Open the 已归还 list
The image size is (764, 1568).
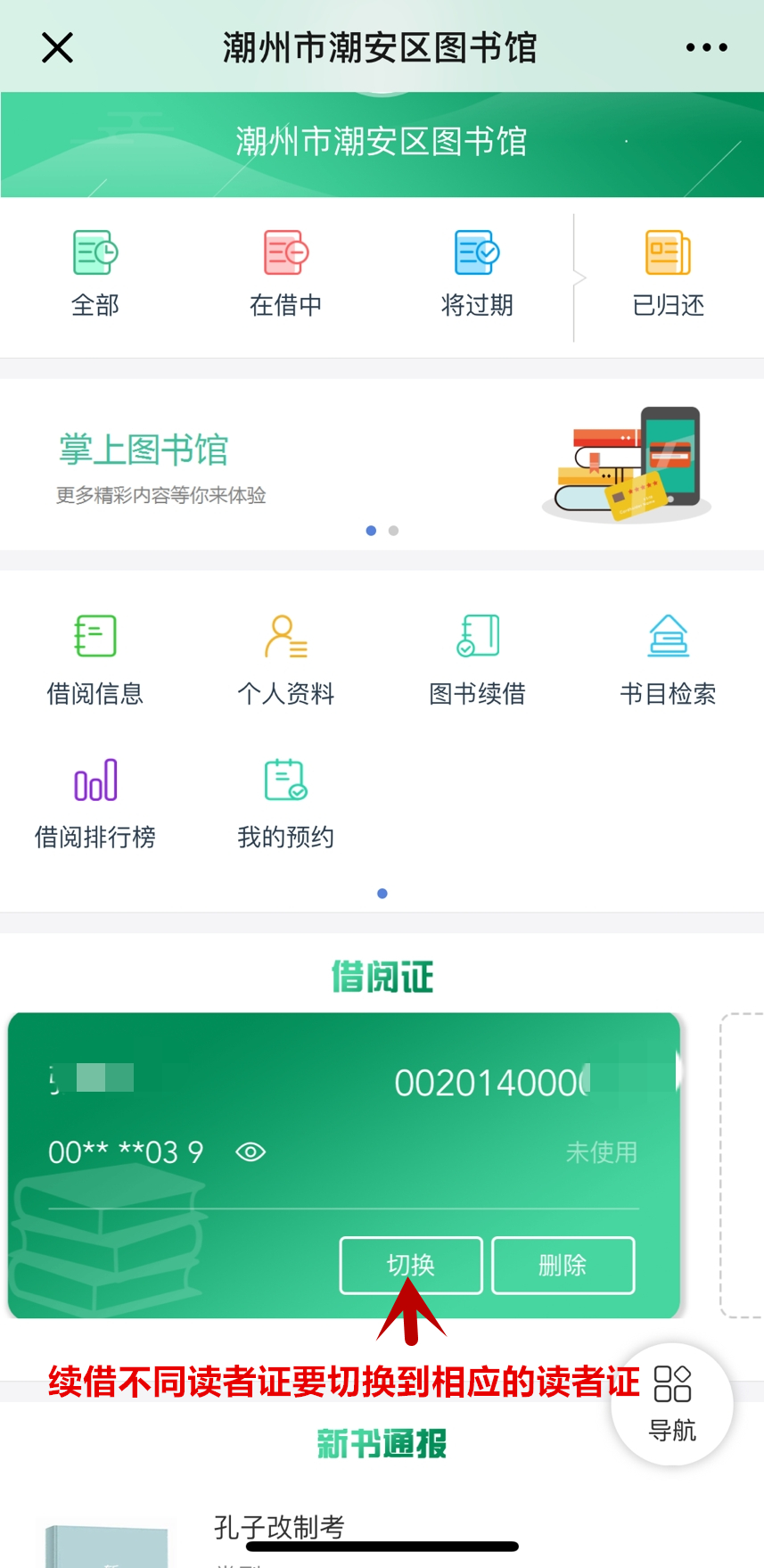click(668, 274)
